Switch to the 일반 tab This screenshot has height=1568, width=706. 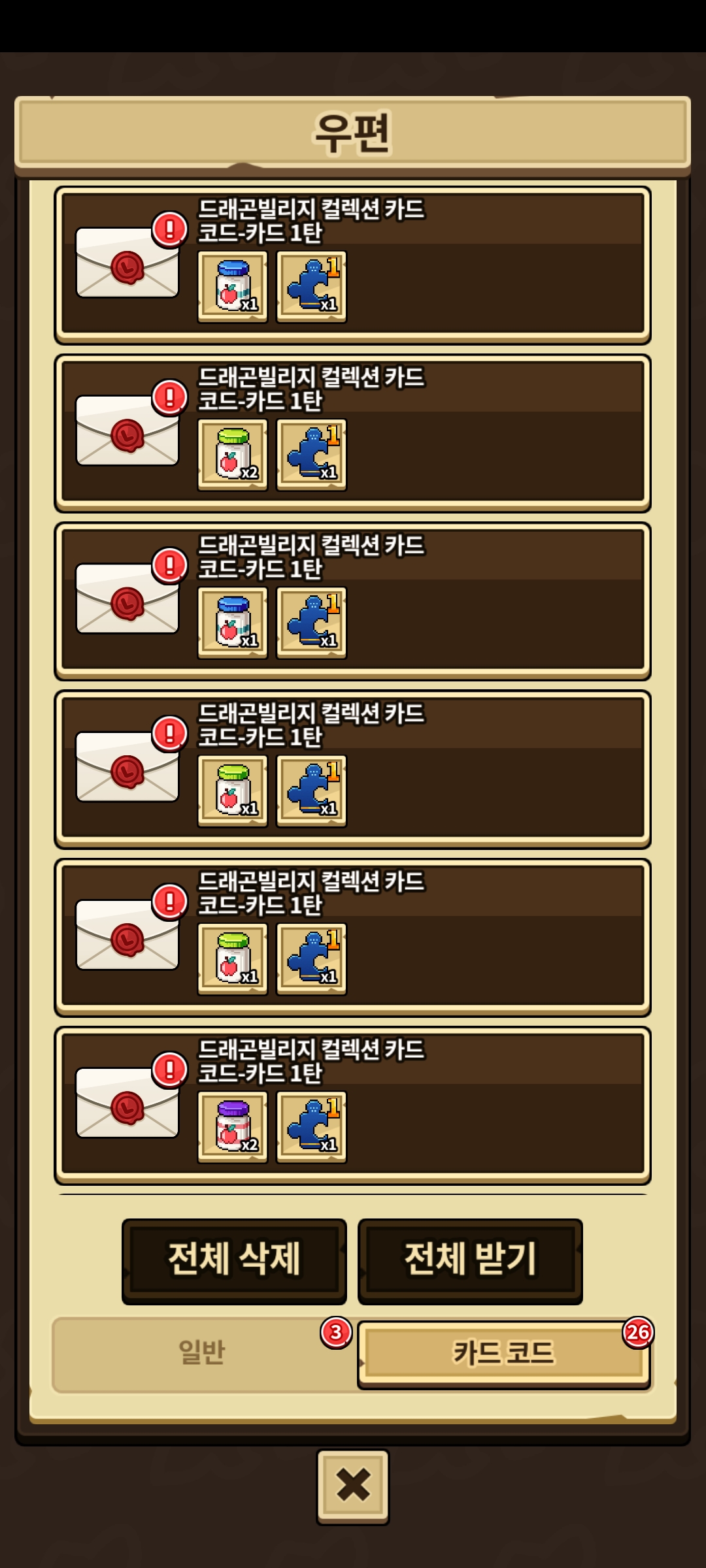[x=201, y=1352]
